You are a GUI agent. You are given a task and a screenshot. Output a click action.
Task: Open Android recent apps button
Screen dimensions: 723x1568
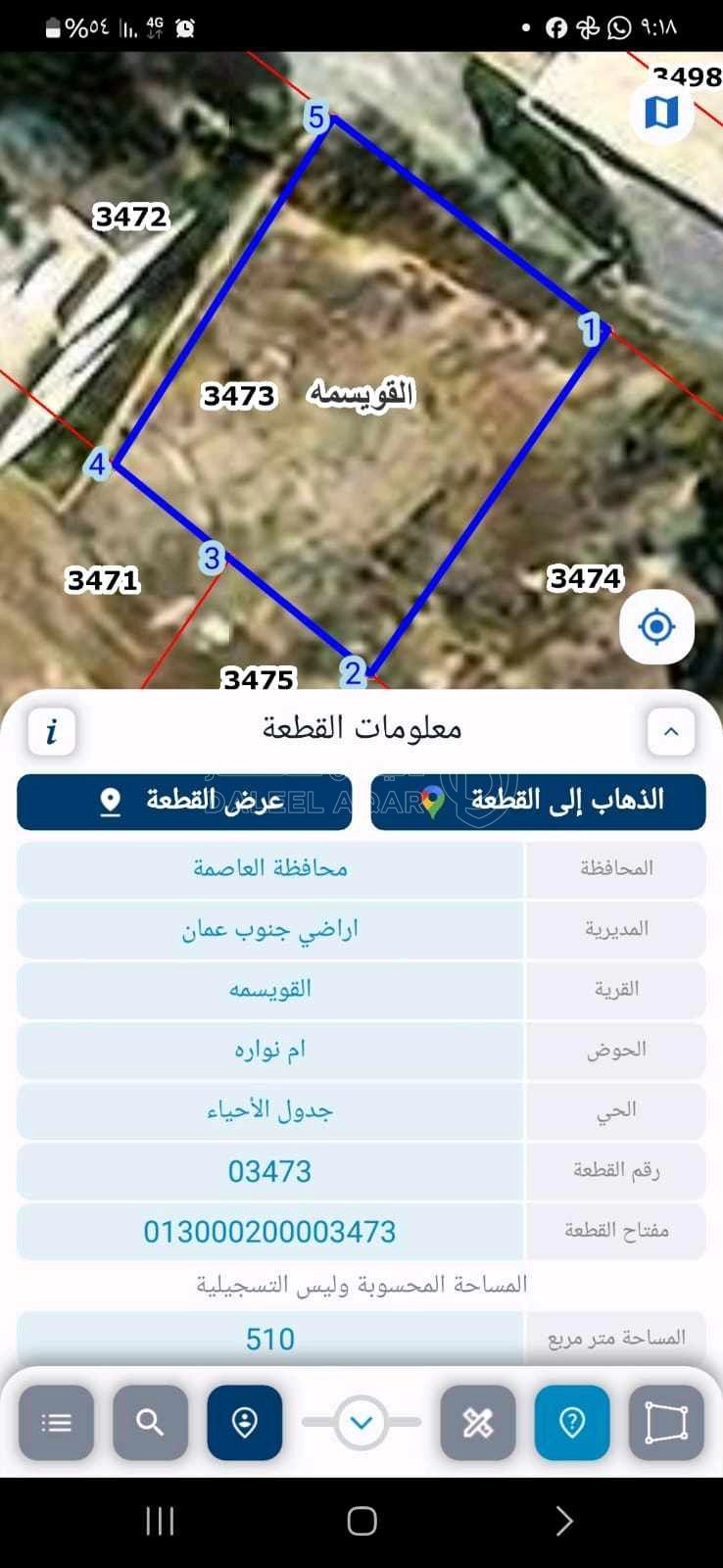159,1522
